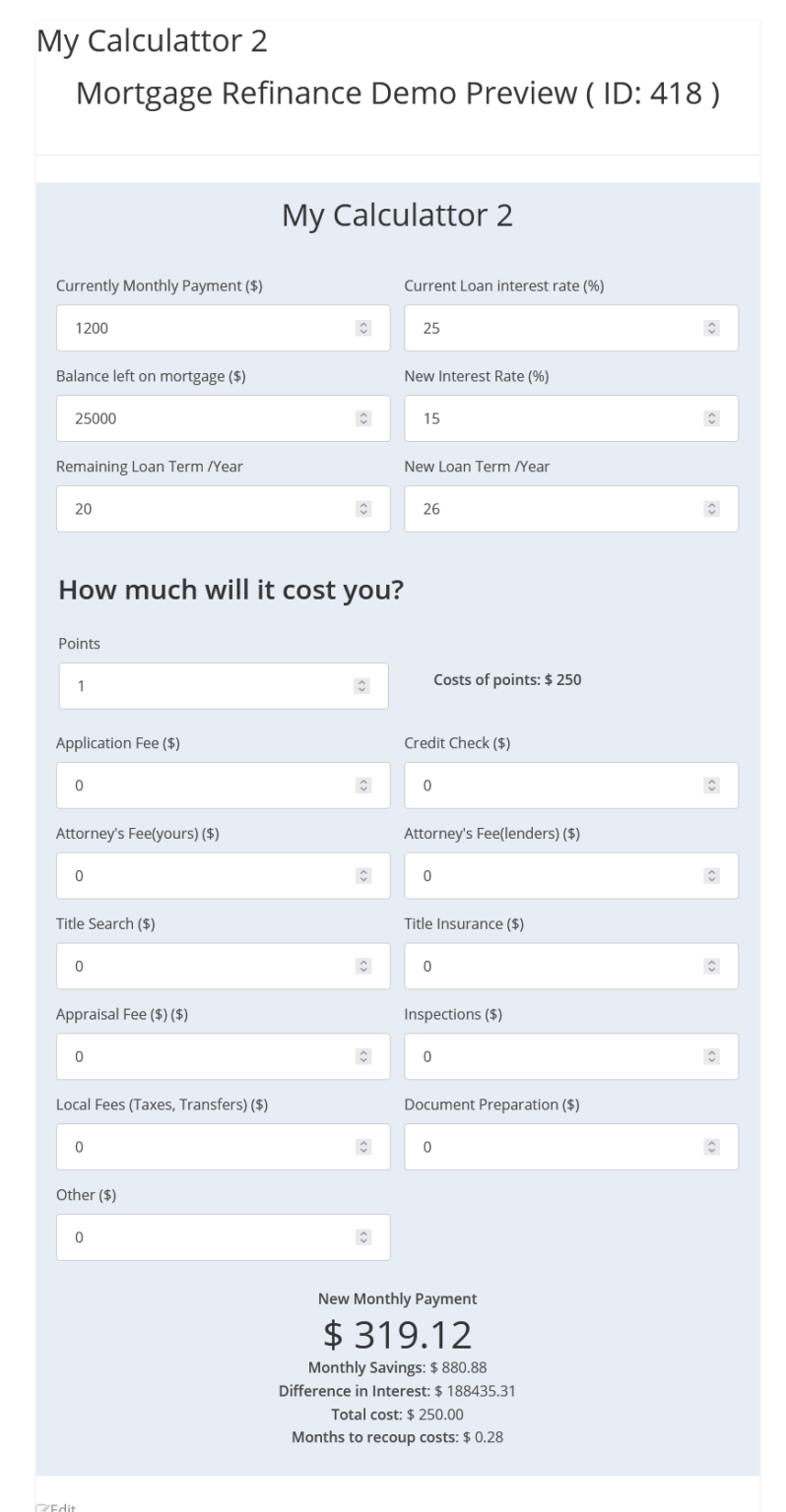Viewport: 786px width, 1512px height.
Task: Select the Attorney's Fee(yours) field
Action: tap(197, 874)
